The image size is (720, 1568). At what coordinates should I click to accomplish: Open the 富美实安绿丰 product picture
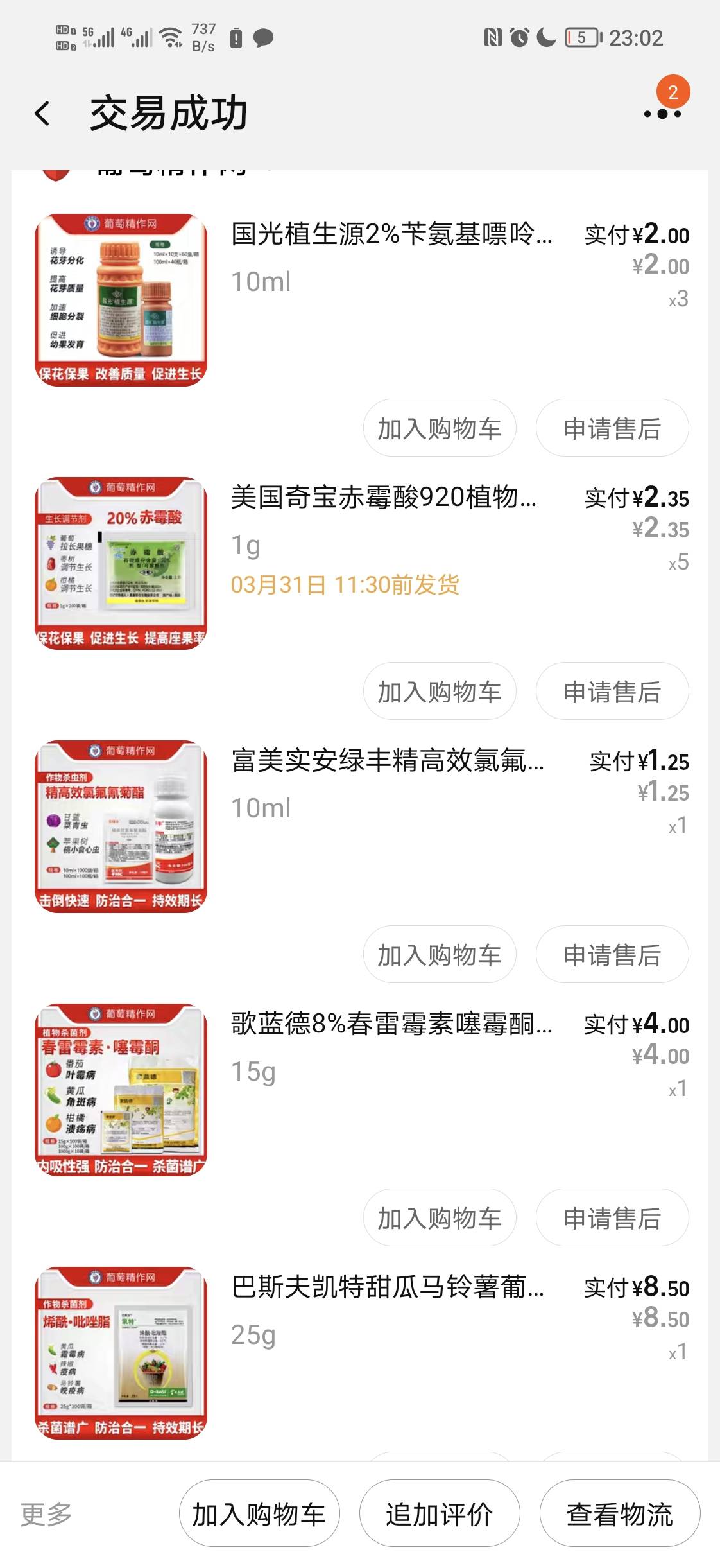click(121, 826)
